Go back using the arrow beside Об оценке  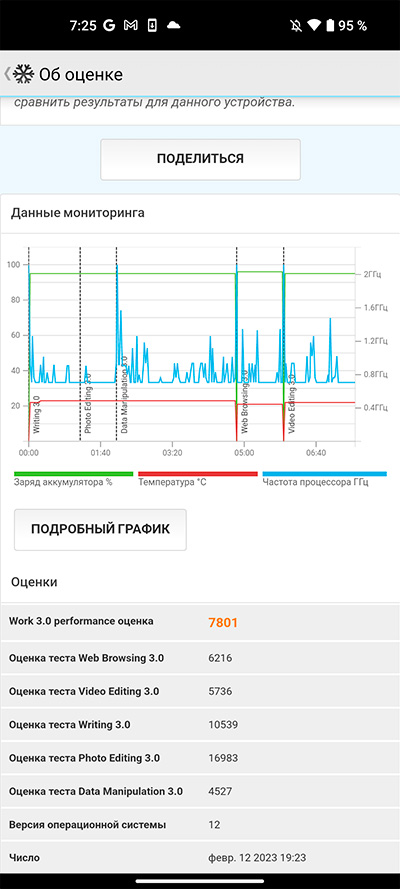point(7,74)
